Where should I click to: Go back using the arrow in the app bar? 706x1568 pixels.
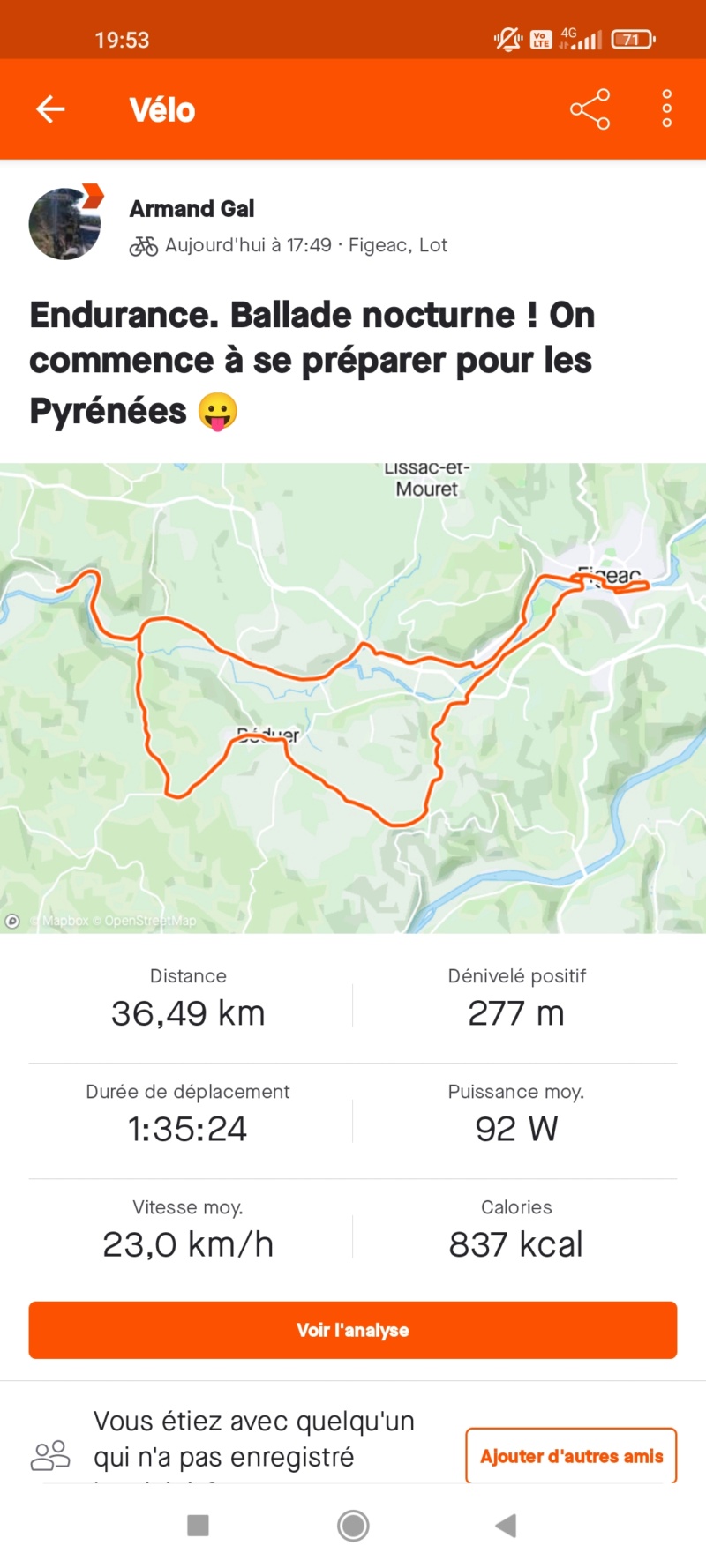click(50, 109)
